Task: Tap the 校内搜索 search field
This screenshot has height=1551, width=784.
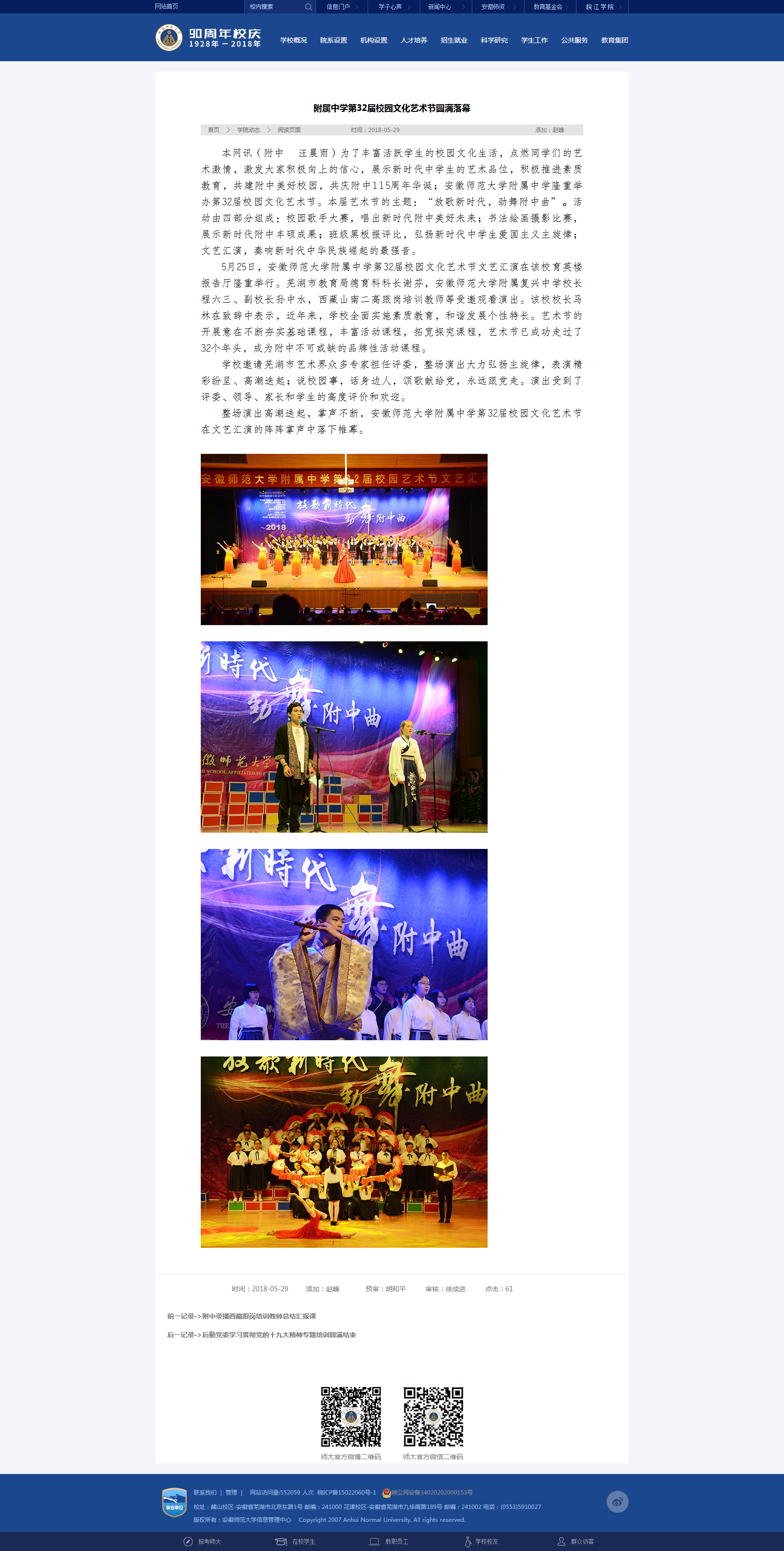Action: click(x=274, y=7)
